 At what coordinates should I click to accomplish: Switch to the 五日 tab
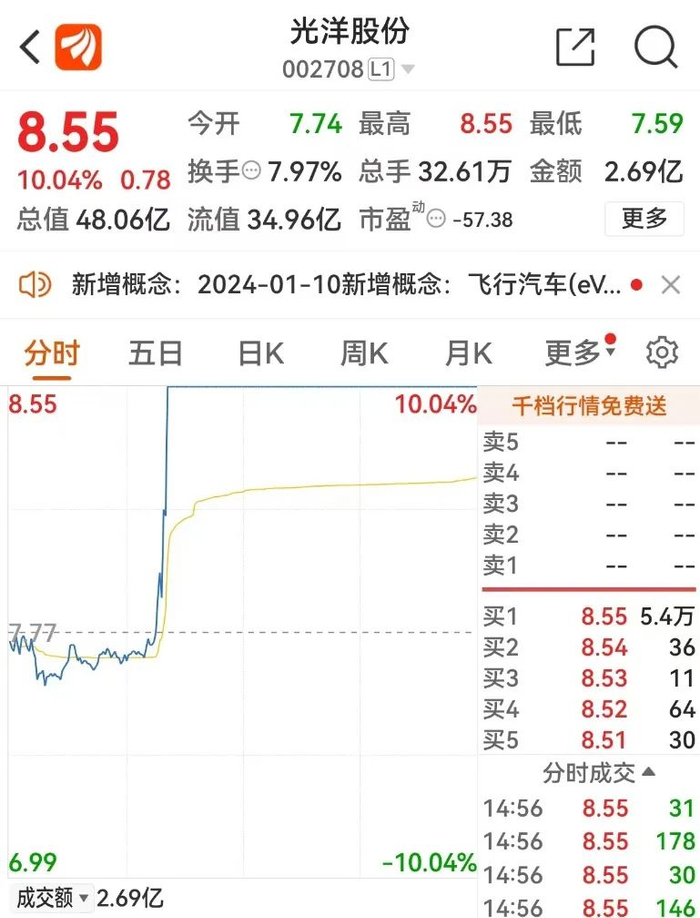[156, 354]
